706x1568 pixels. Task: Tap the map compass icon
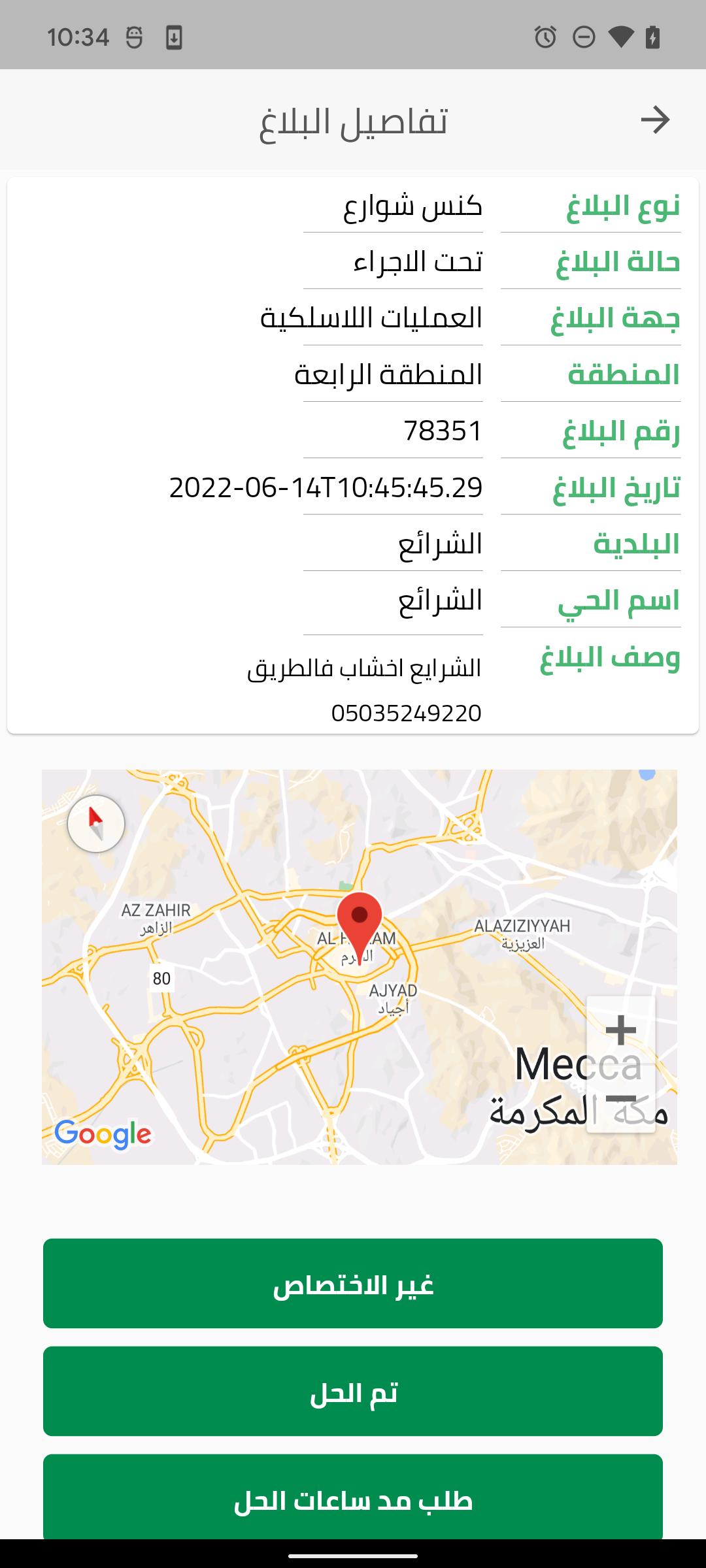click(x=96, y=823)
